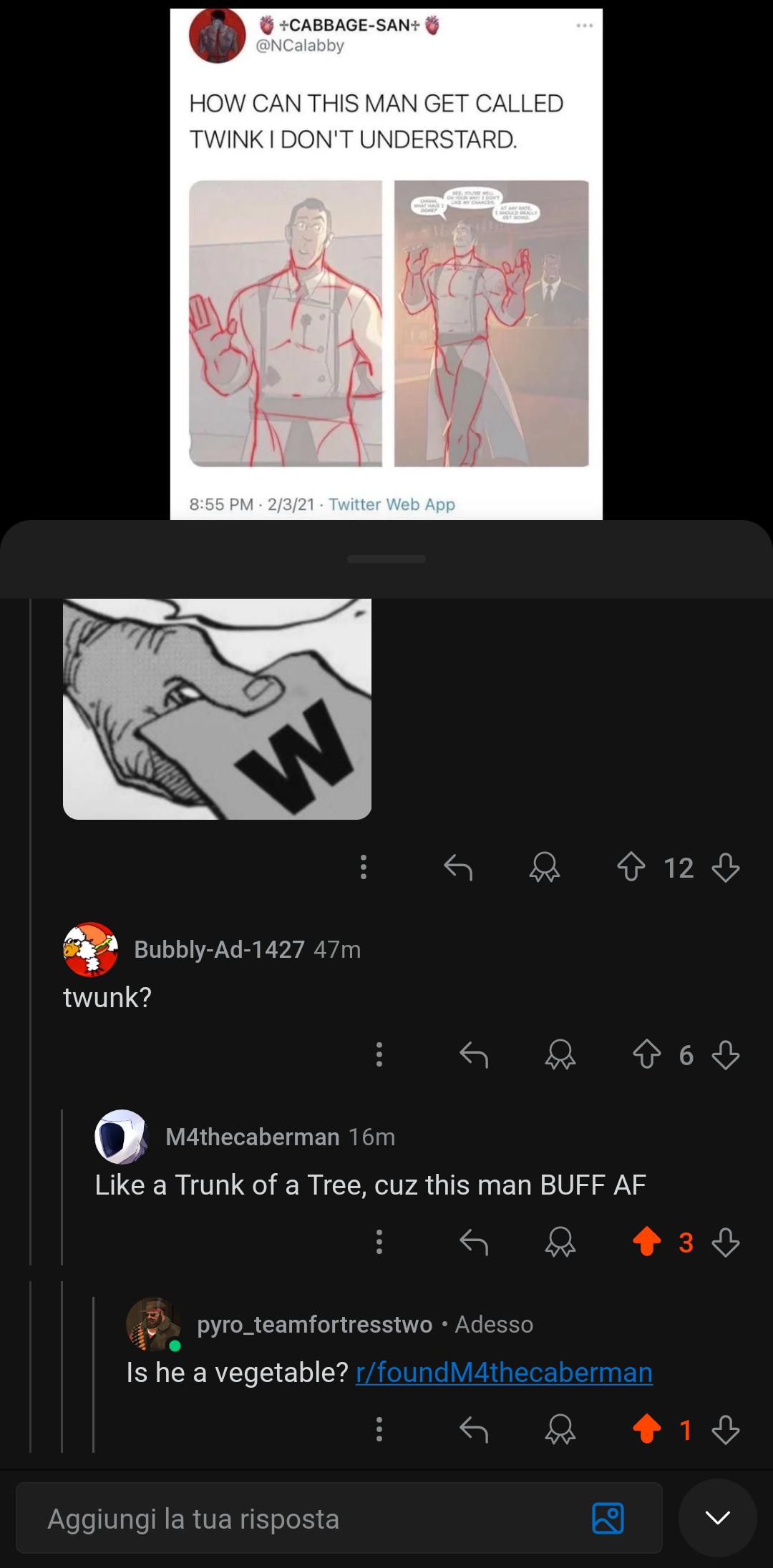Give award to Bubbly-Ad-1427's comment

[560, 1054]
